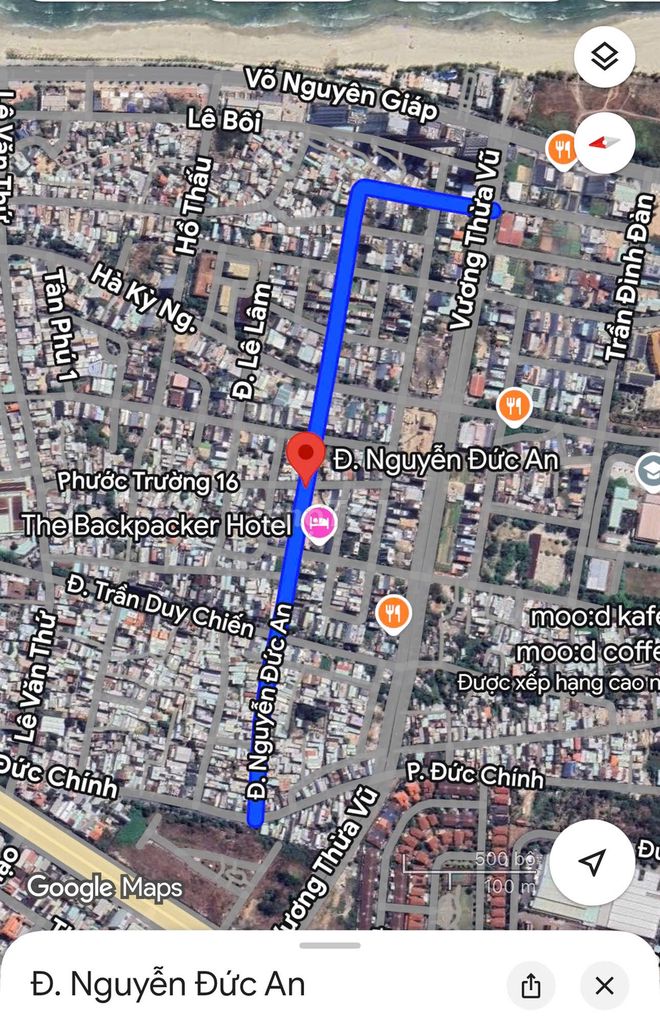Expand the place sheet using its handle
Viewport: 660px width, 1024px height.
330,945
